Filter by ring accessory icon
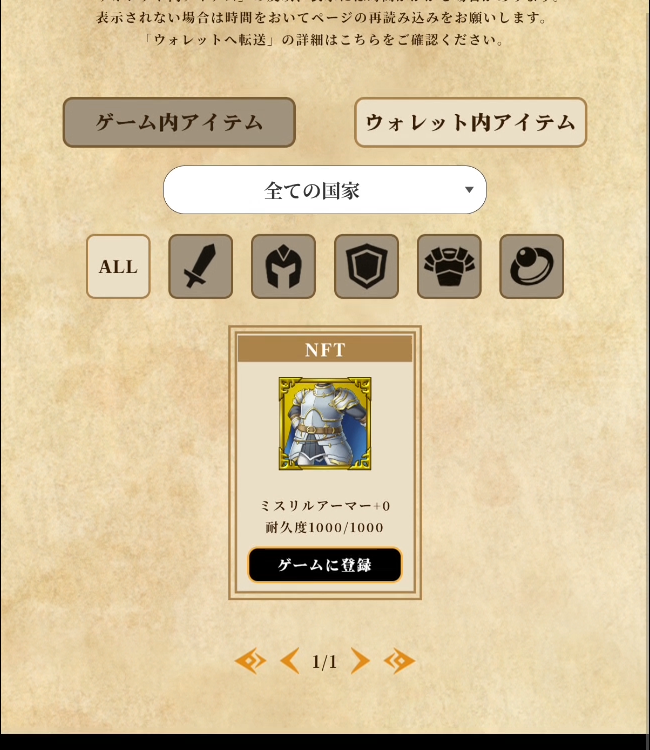The width and height of the screenshot is (650, 750). click(x=531, y=267)
